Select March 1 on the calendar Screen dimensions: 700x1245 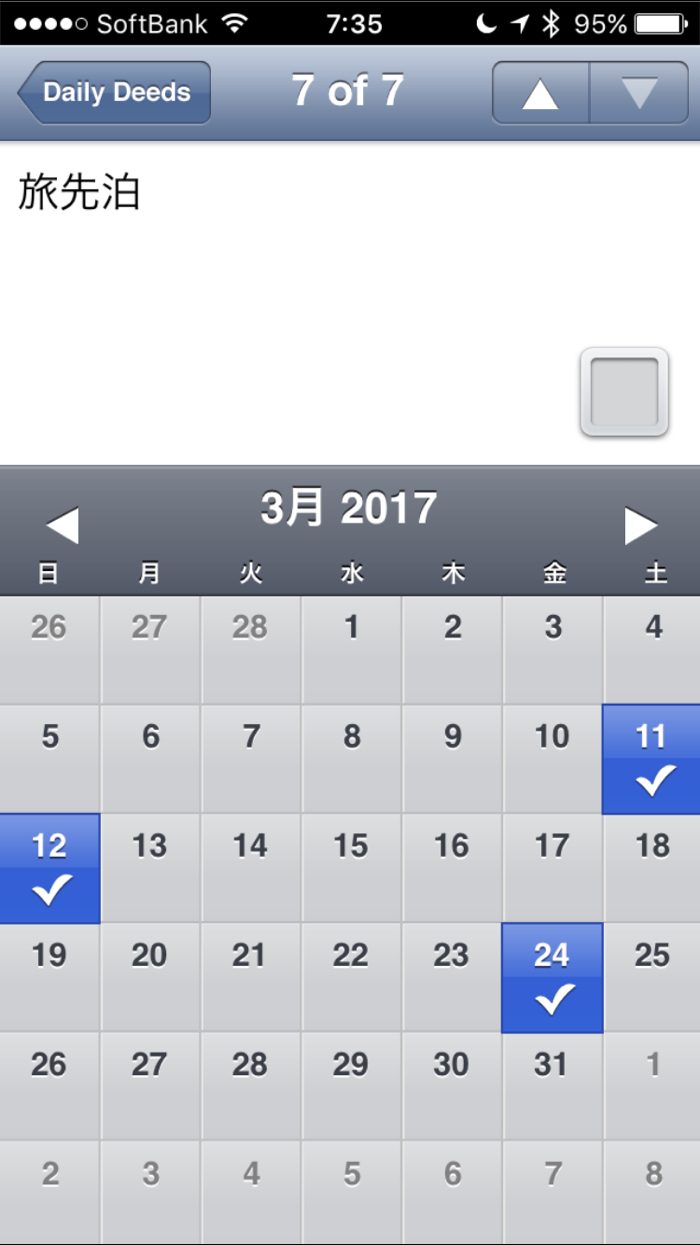tap(351, 650)
